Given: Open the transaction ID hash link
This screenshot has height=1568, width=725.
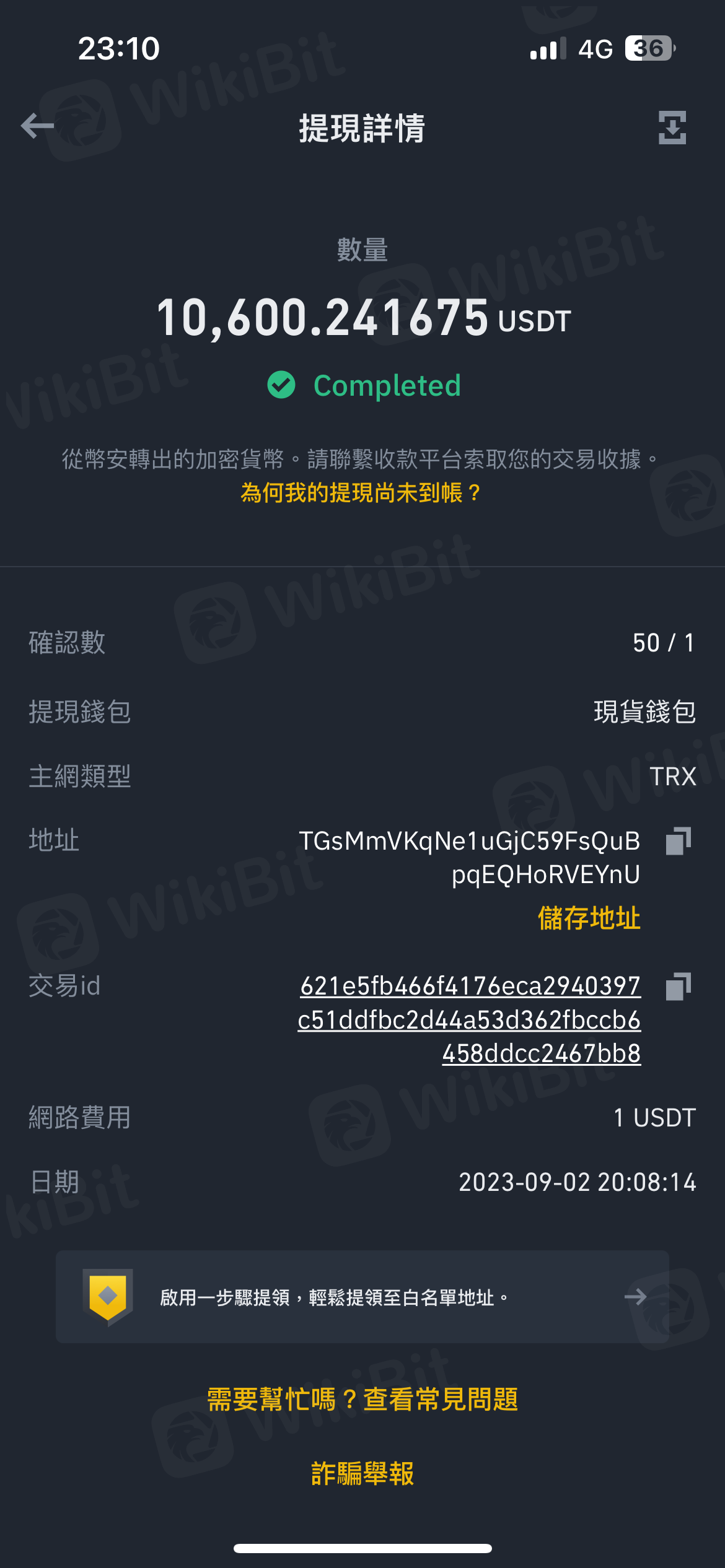Looking at the screenshot, I should pyautogui.click(x=470, y=1019).
